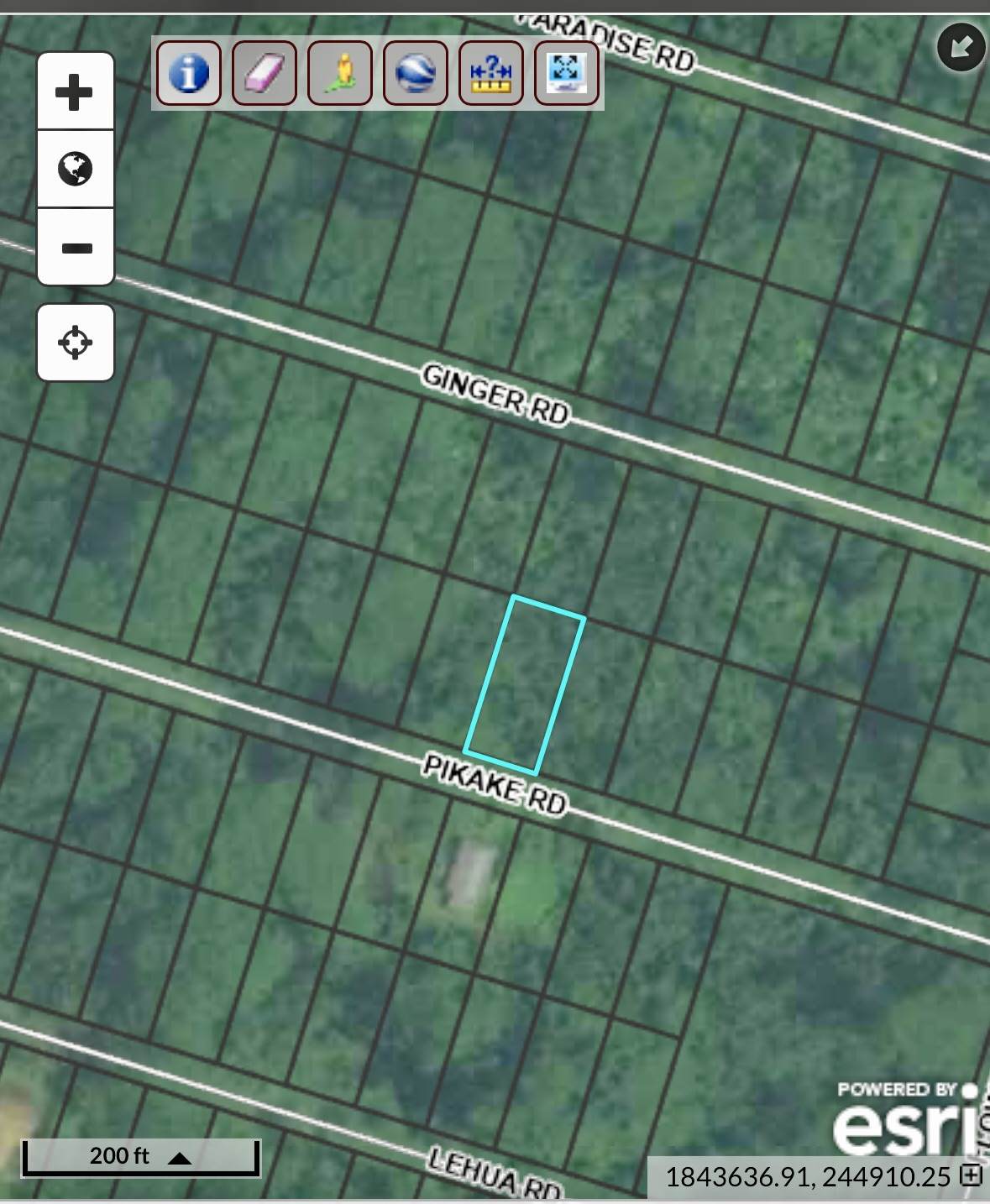Viewport: 990px width, 1204px height.
Task: Expand the coordinates readout plus icon
Action: (x=972, y=1175)
